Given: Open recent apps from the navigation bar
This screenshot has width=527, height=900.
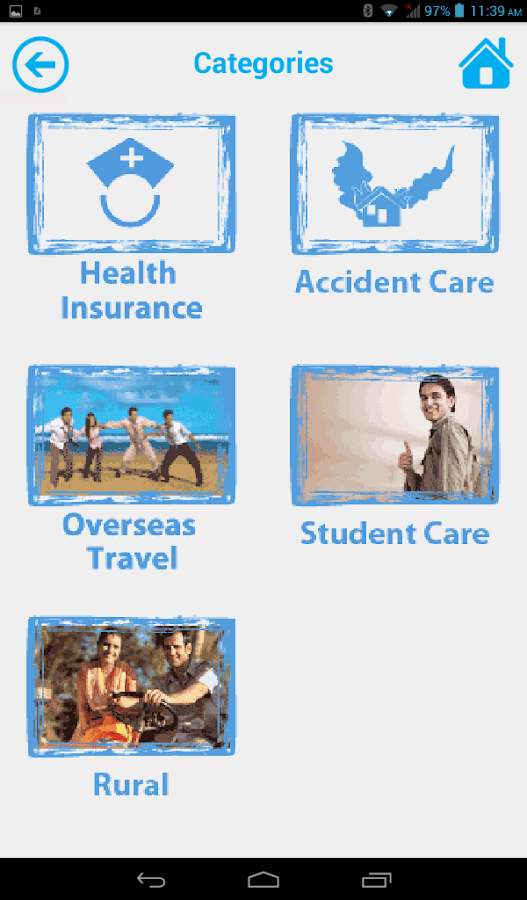Looking at the screenshot, I should click(377, 880).
